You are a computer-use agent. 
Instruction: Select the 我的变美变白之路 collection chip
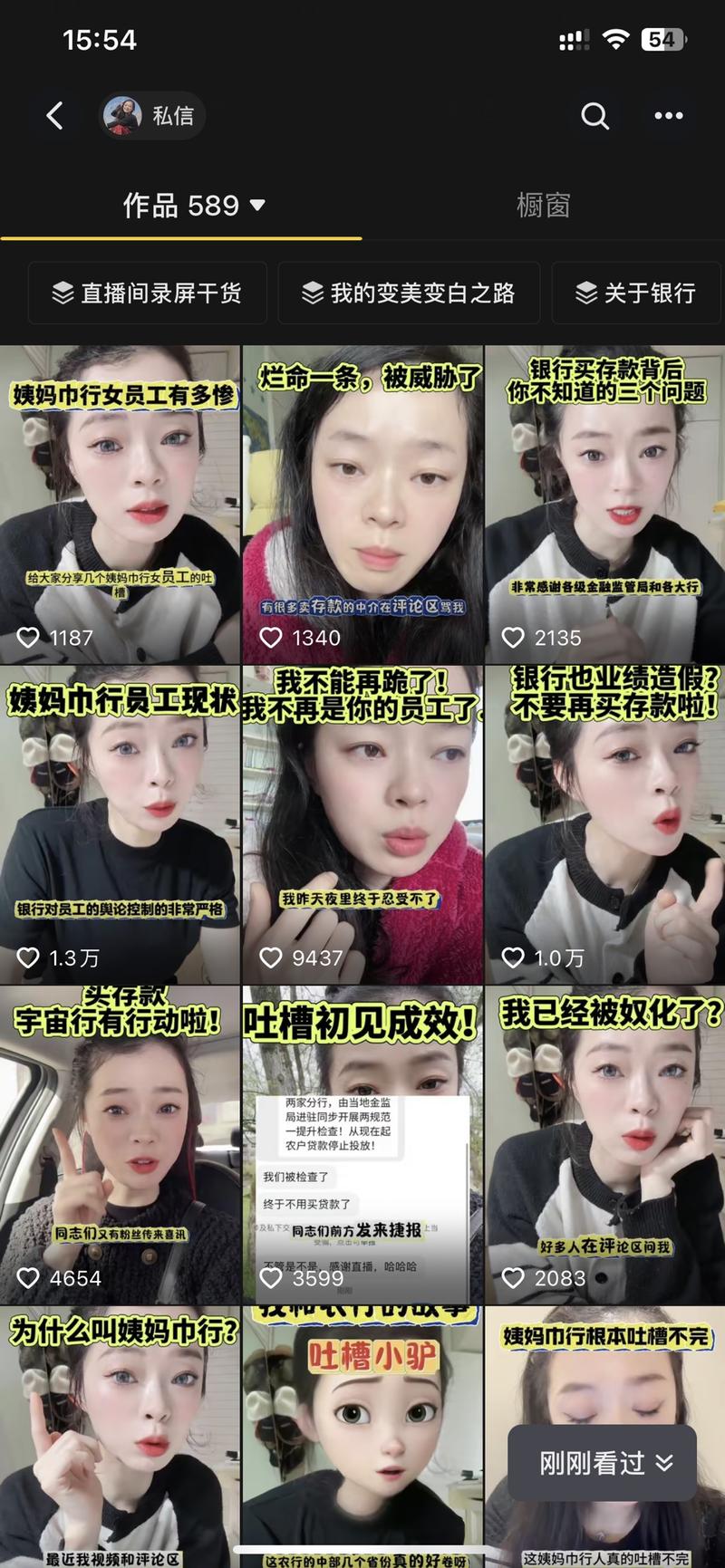pos(409,293)
